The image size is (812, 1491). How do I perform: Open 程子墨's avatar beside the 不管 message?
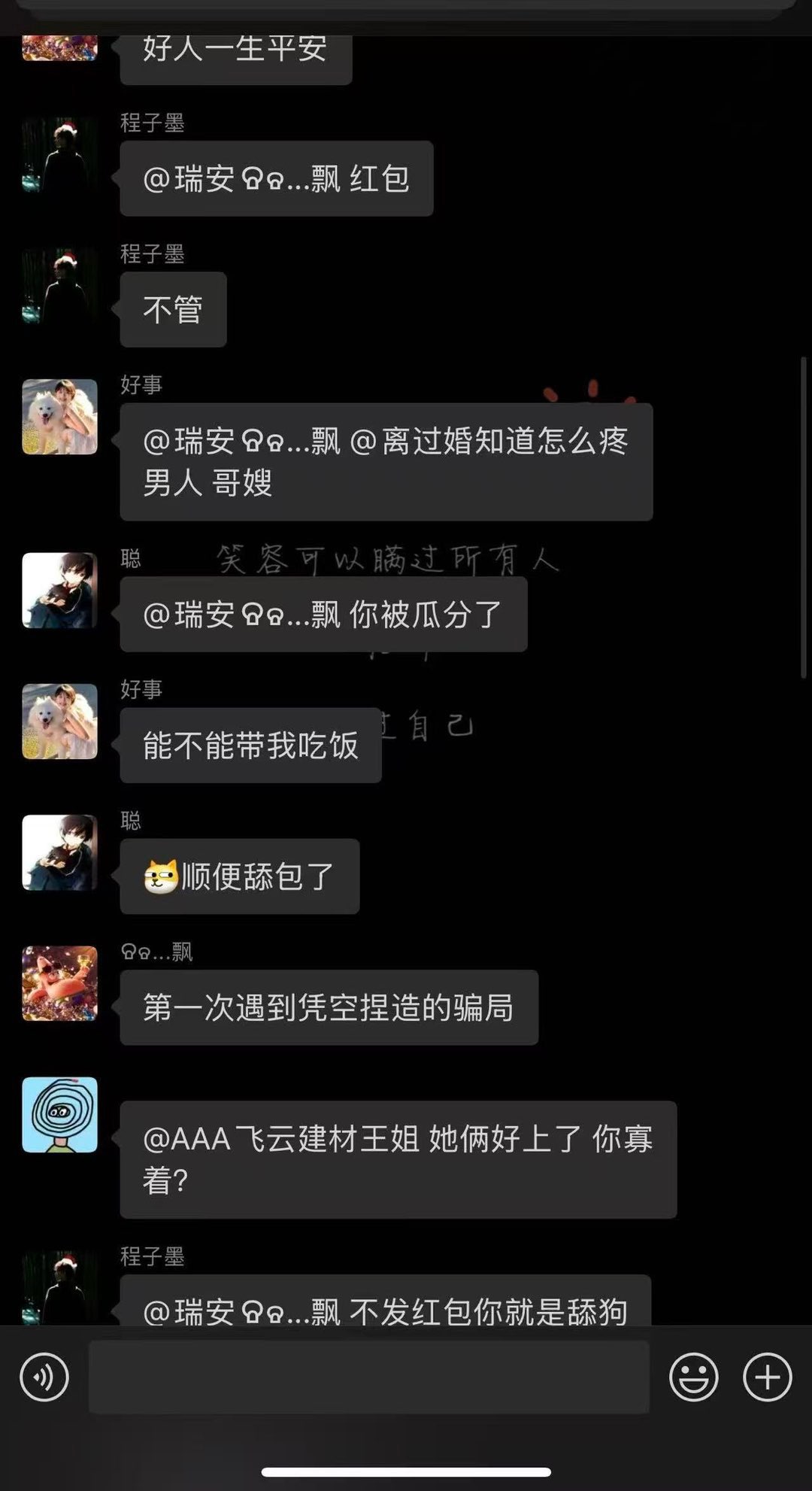[x=60, y=286]
